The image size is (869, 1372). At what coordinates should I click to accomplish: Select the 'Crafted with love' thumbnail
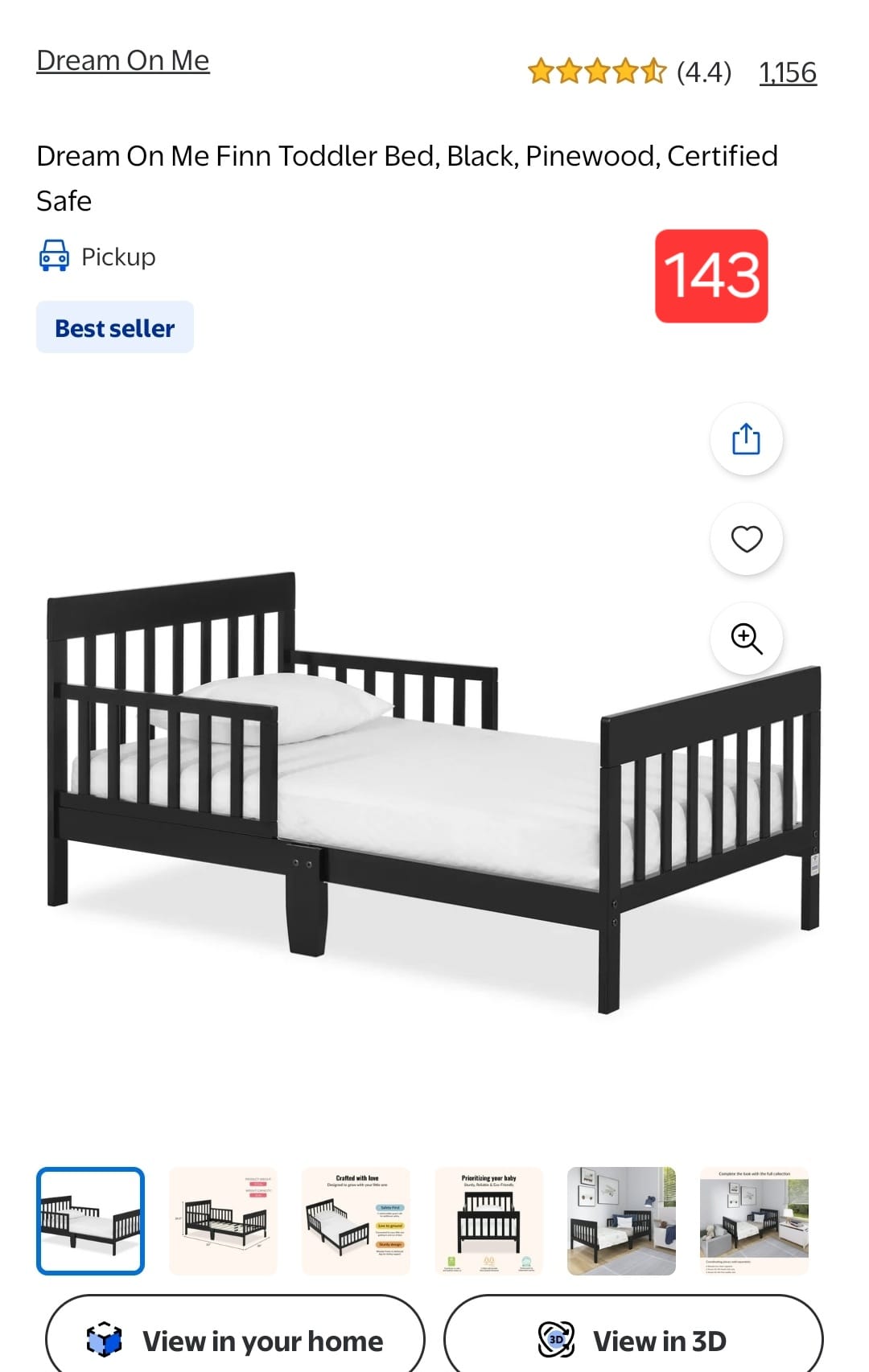tap(356, 1221)
